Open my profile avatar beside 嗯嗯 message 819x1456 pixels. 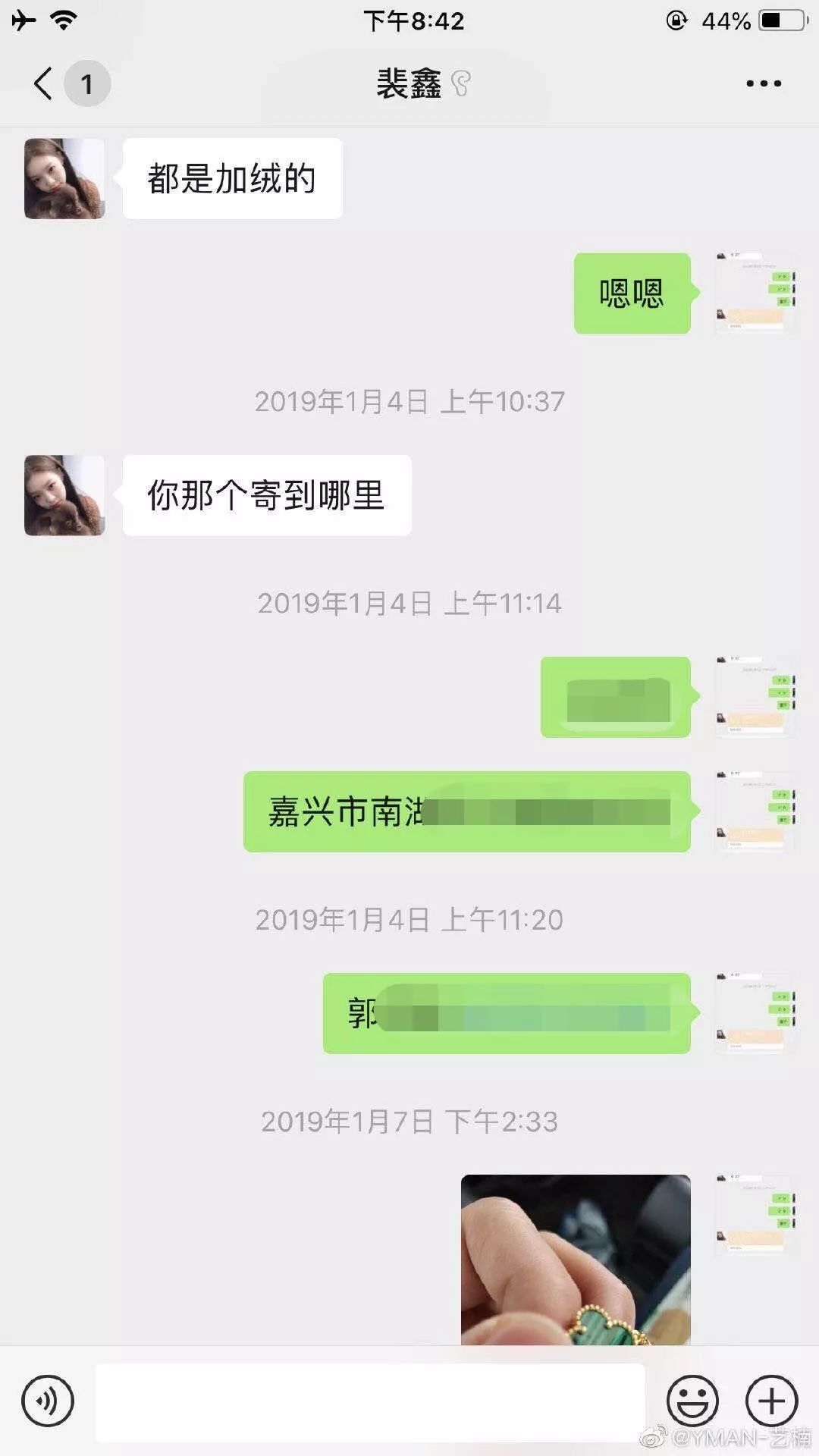point(755,293)
